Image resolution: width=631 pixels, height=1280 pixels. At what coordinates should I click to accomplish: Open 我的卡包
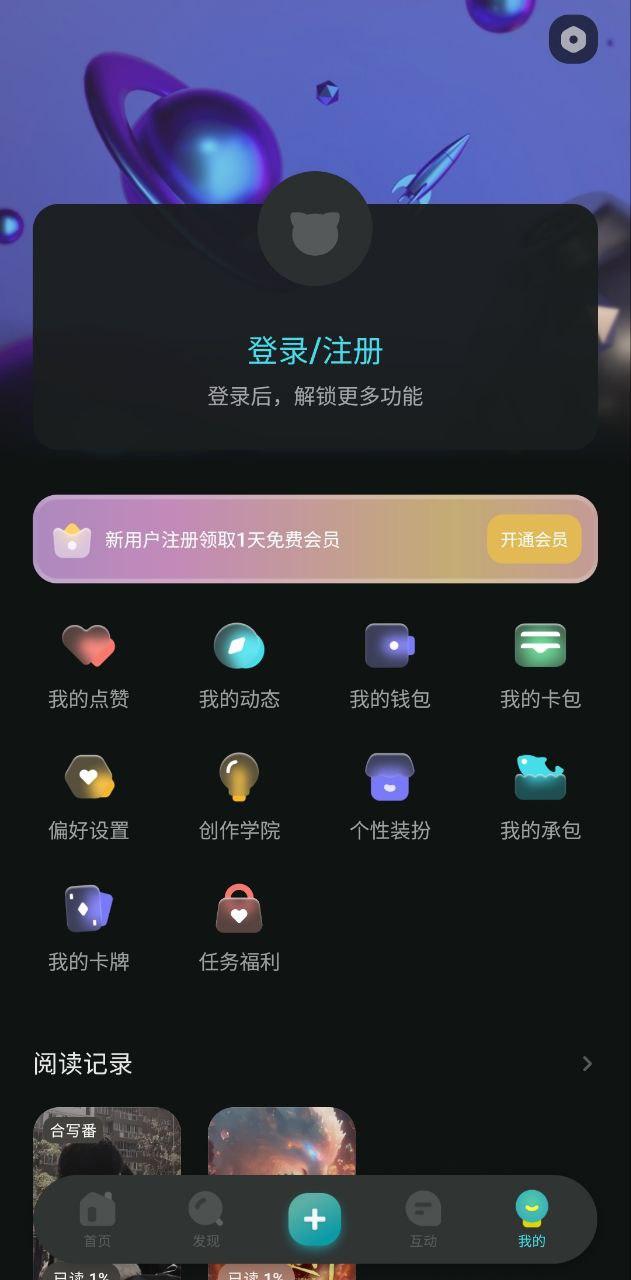click(540, 666)
